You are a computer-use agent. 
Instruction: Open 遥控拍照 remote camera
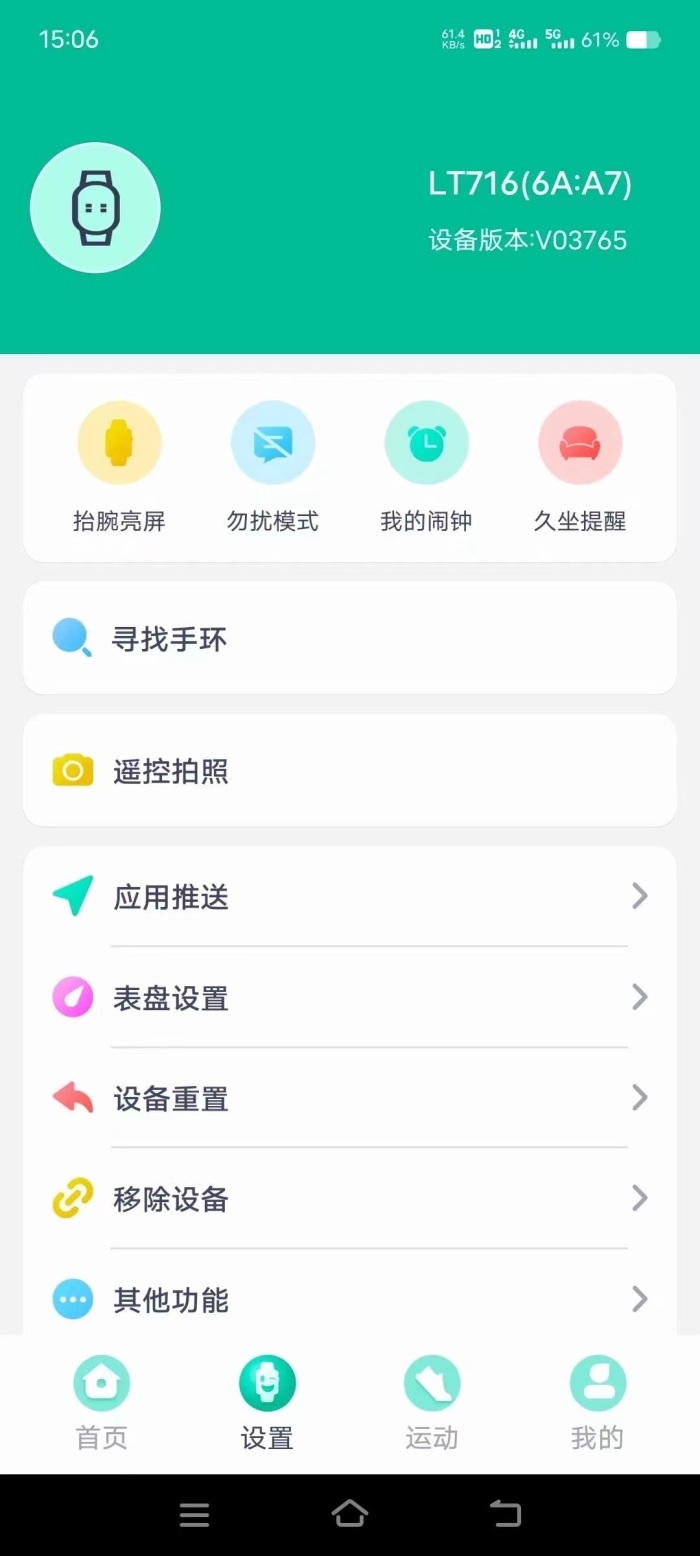click(x=350, y=771)
